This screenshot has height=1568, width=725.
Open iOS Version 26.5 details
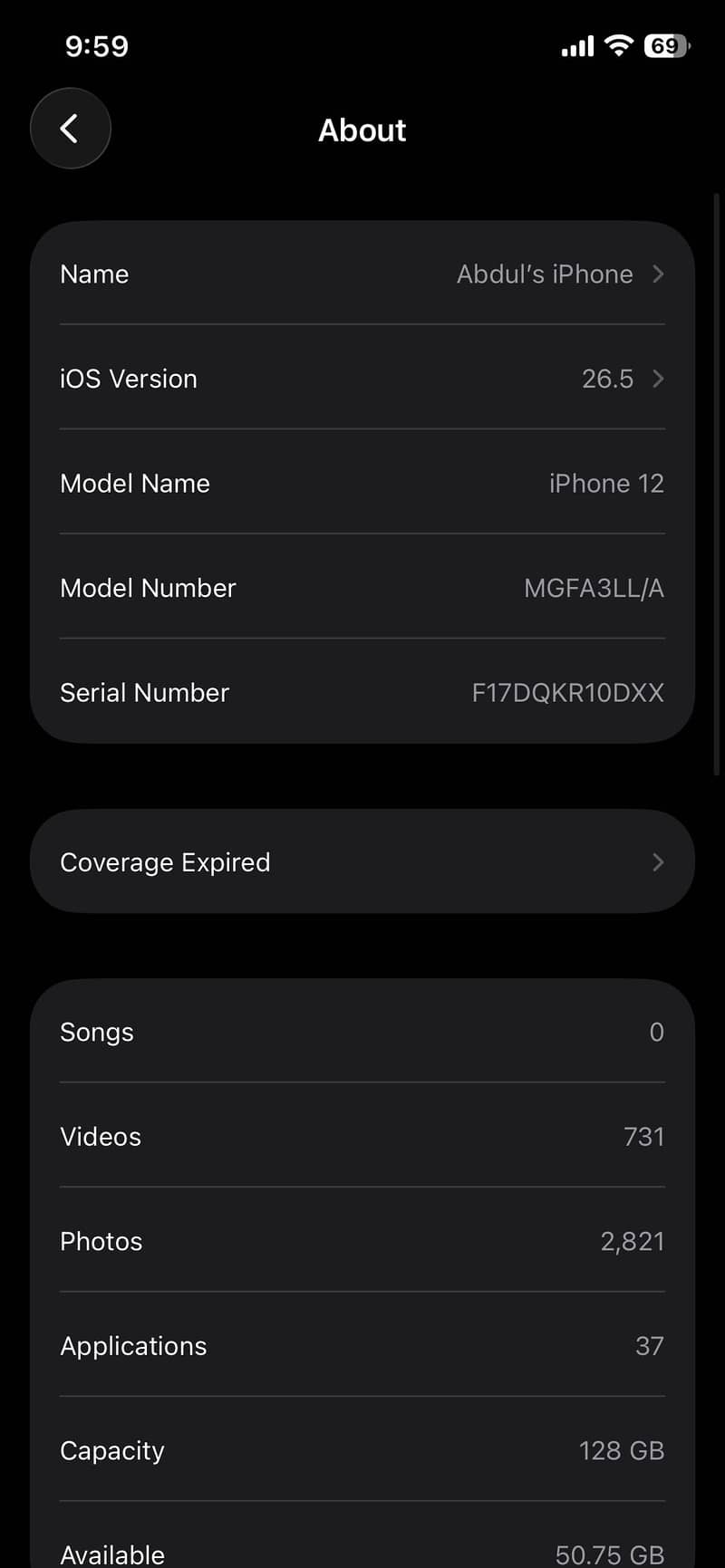click(x=362, y=378)
